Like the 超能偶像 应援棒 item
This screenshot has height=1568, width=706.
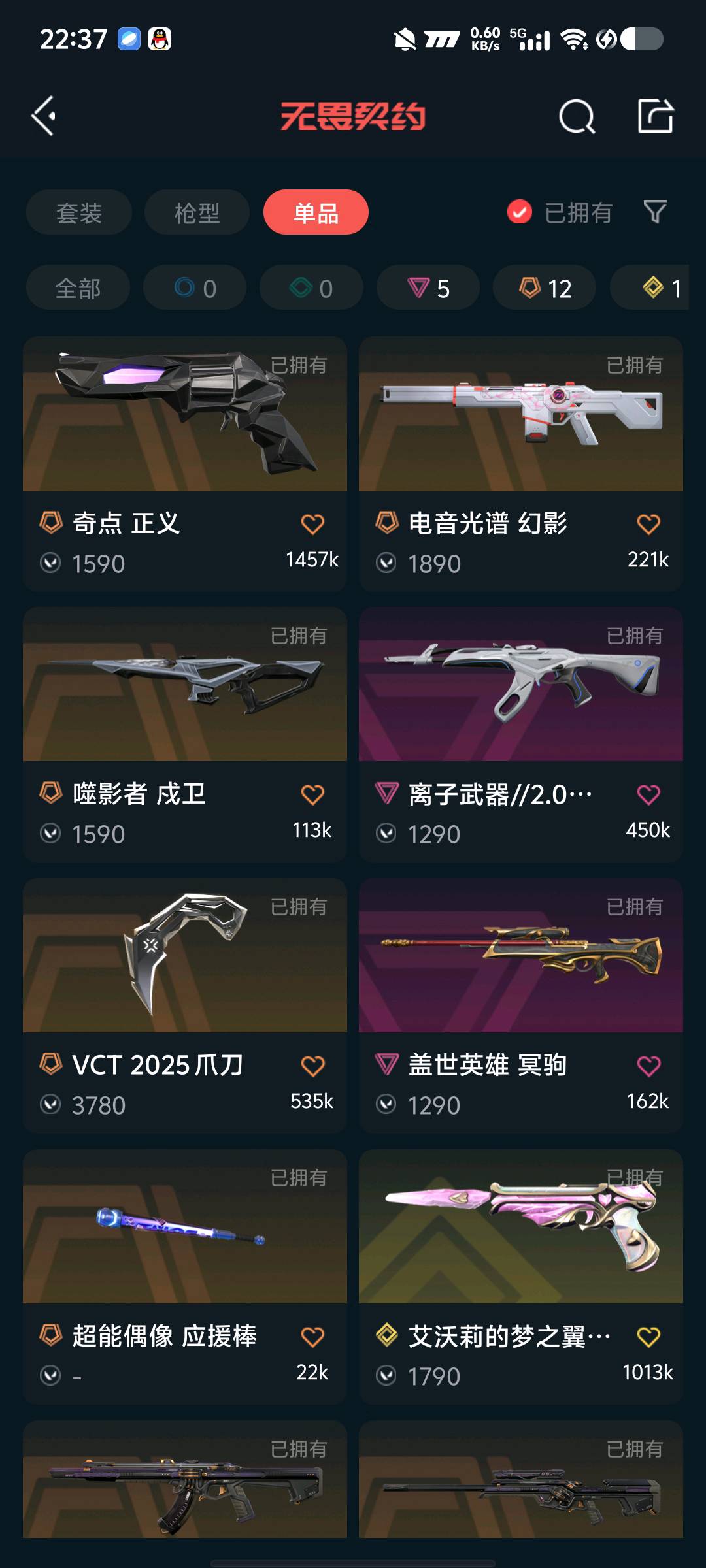pyautogui.click(x=312, y=1337)
